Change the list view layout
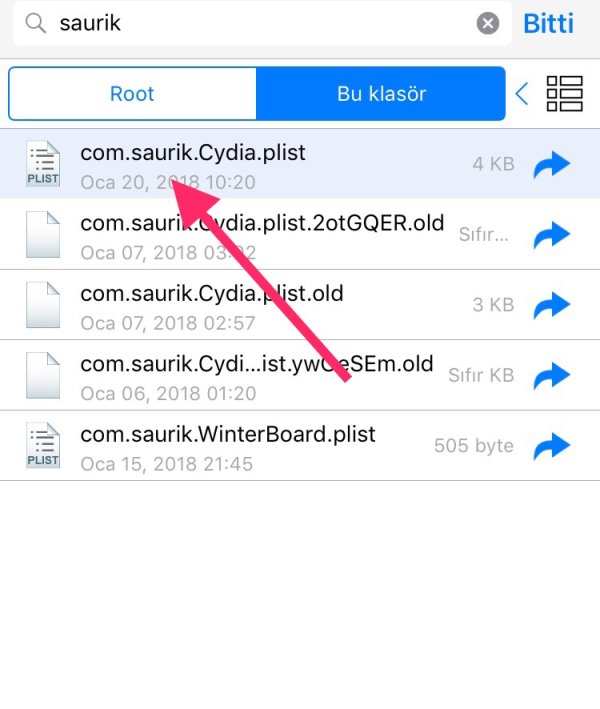 pos(564,94)
